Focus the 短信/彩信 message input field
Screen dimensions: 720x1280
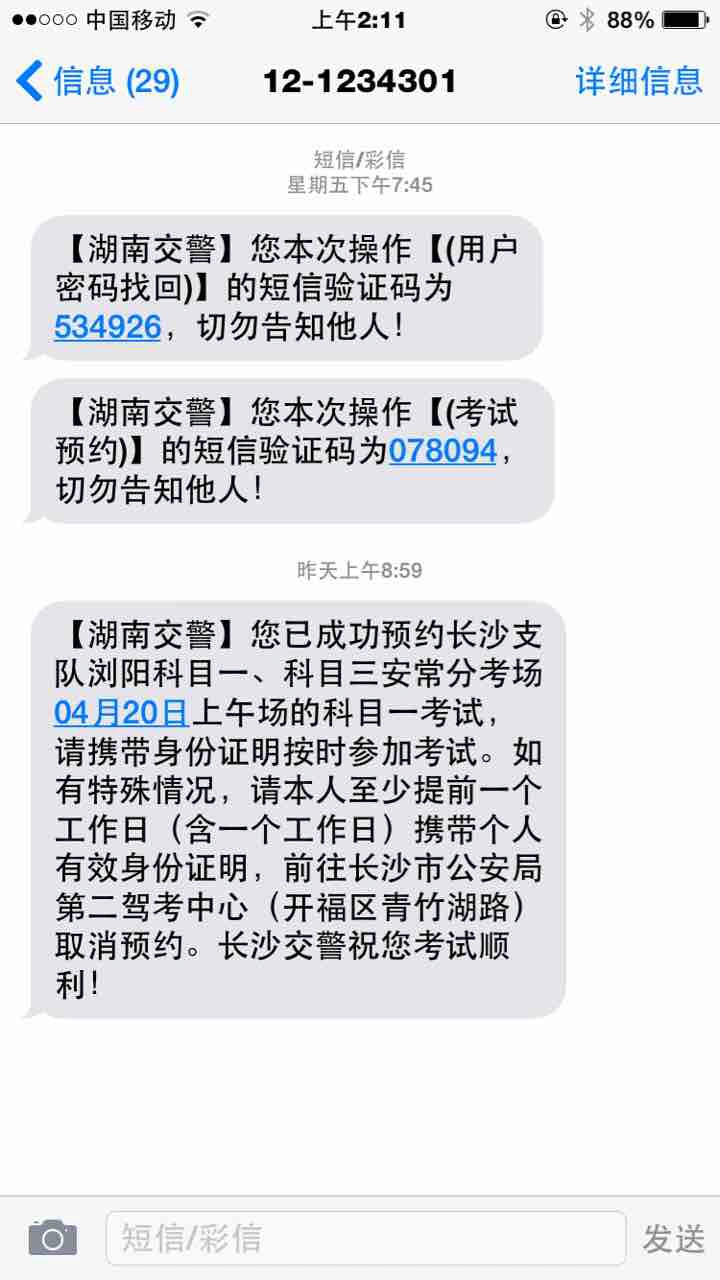coord(365,1238)
